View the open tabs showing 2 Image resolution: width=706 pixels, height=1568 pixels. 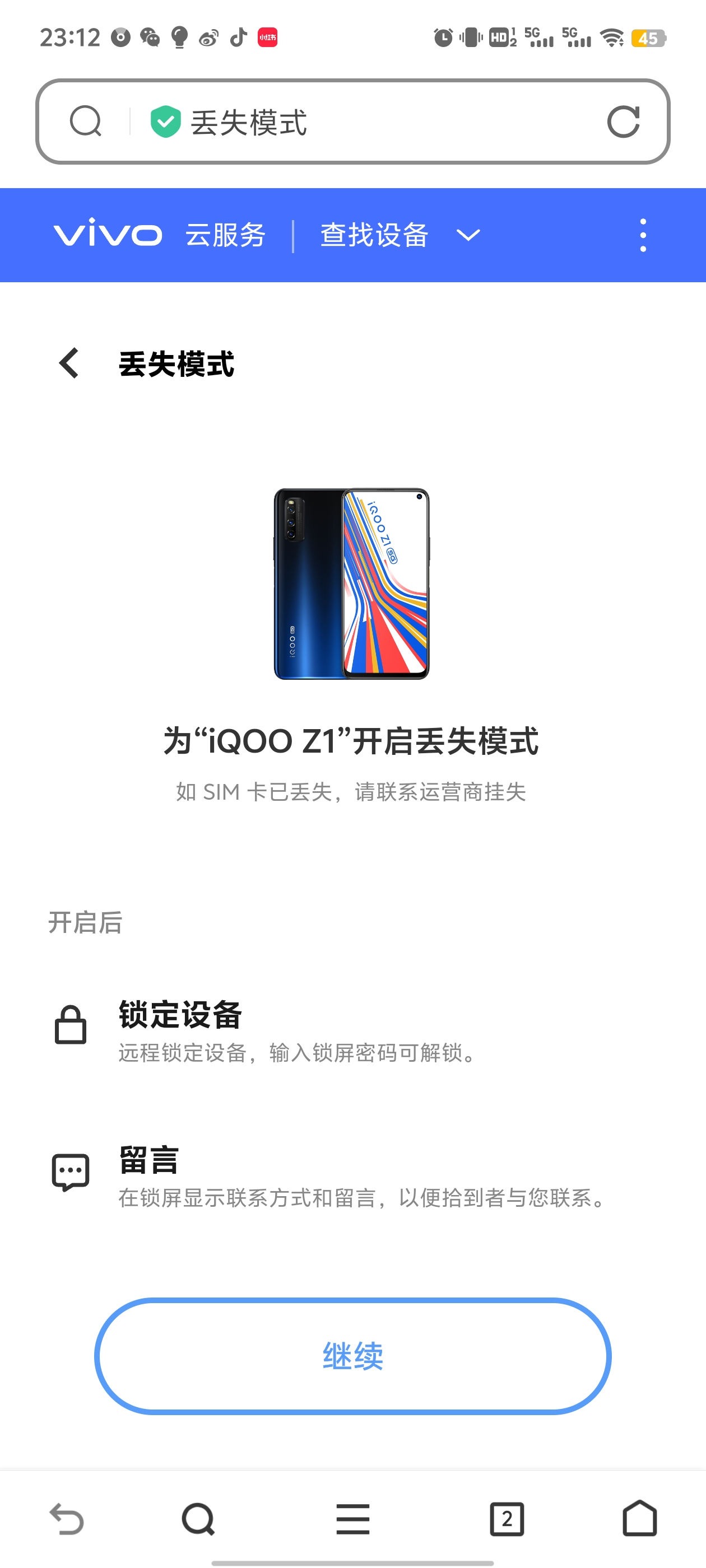point(507,1519)
